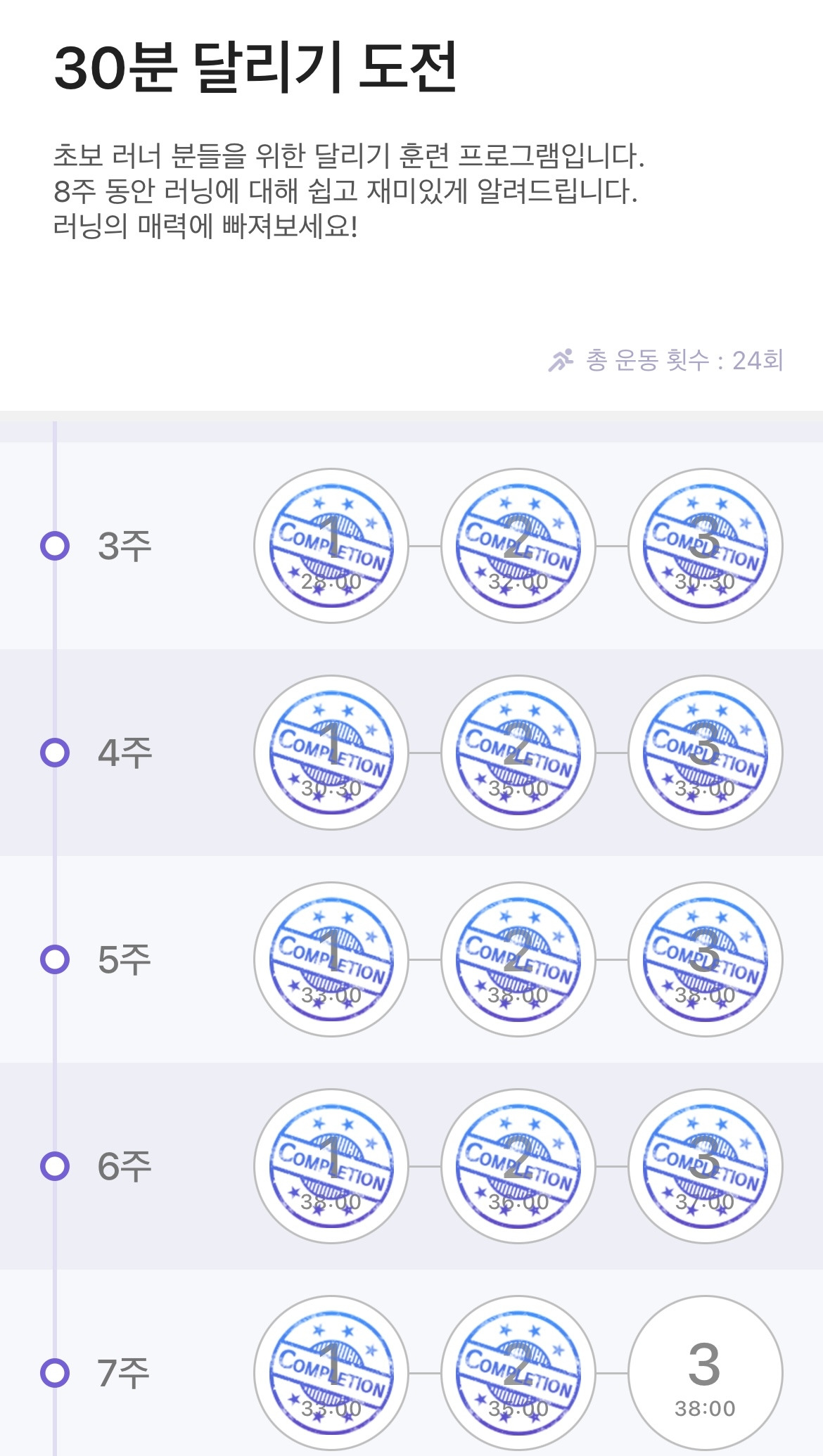View week 6 session 3 workout
Screen dimensions: 823x1456
[x=705, y=1166]
